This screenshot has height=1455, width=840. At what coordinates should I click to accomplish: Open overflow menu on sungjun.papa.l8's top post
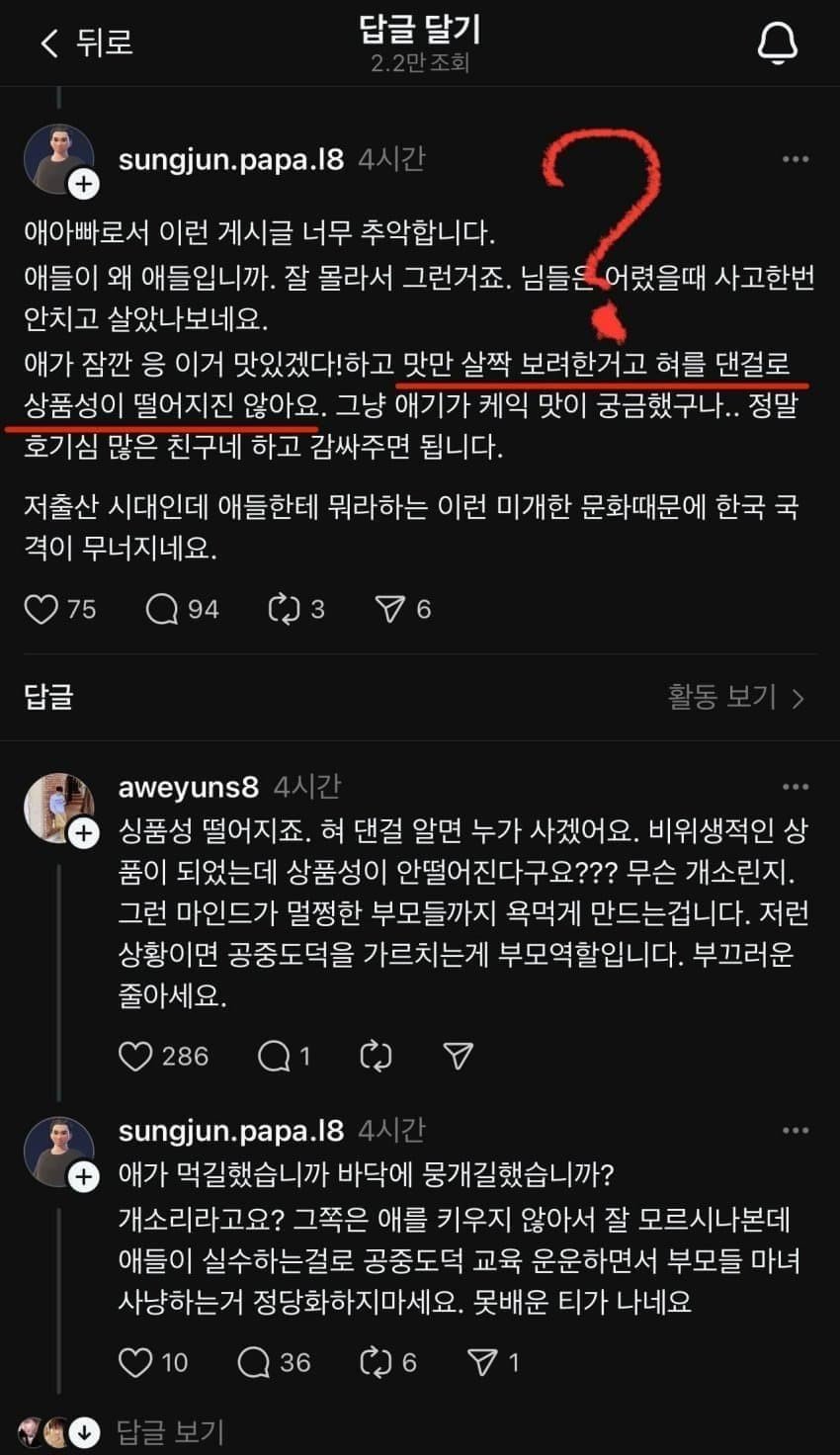[x=795, y=159]
